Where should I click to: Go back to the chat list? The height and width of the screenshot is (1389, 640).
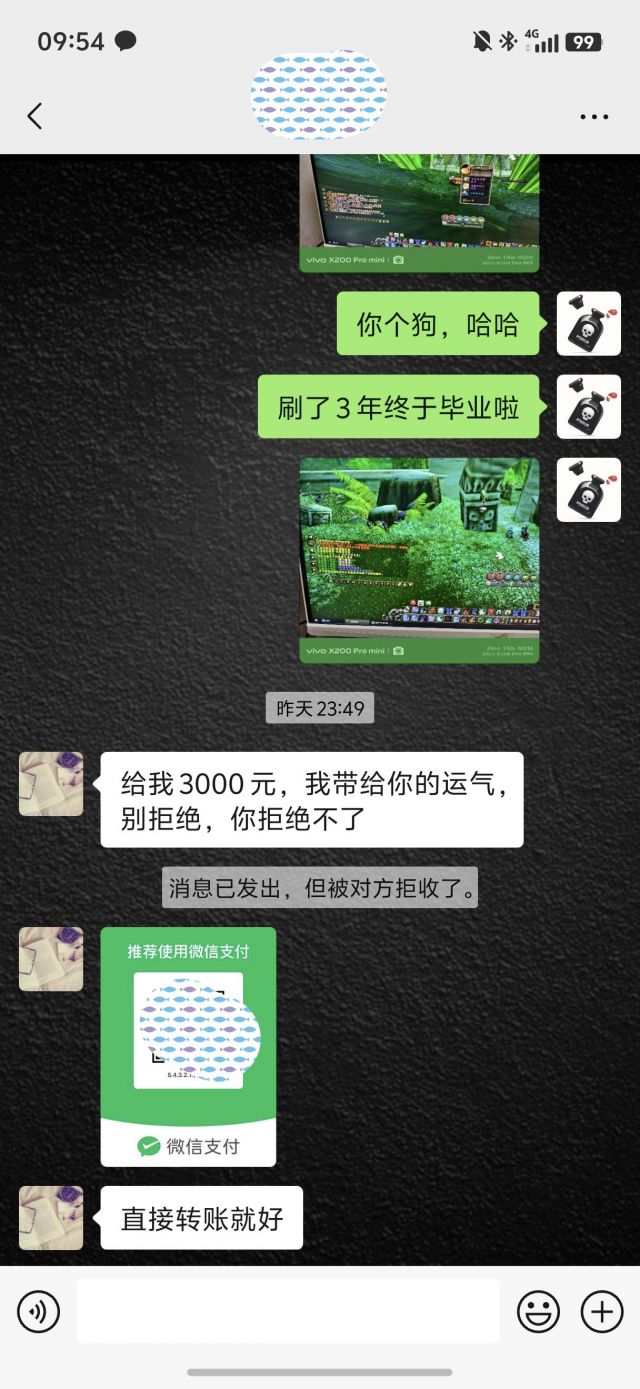pos(35,116)
